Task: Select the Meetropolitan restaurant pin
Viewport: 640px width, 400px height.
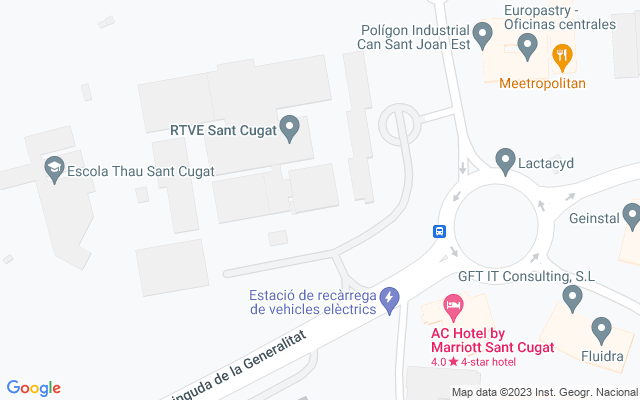Action: 563,55
